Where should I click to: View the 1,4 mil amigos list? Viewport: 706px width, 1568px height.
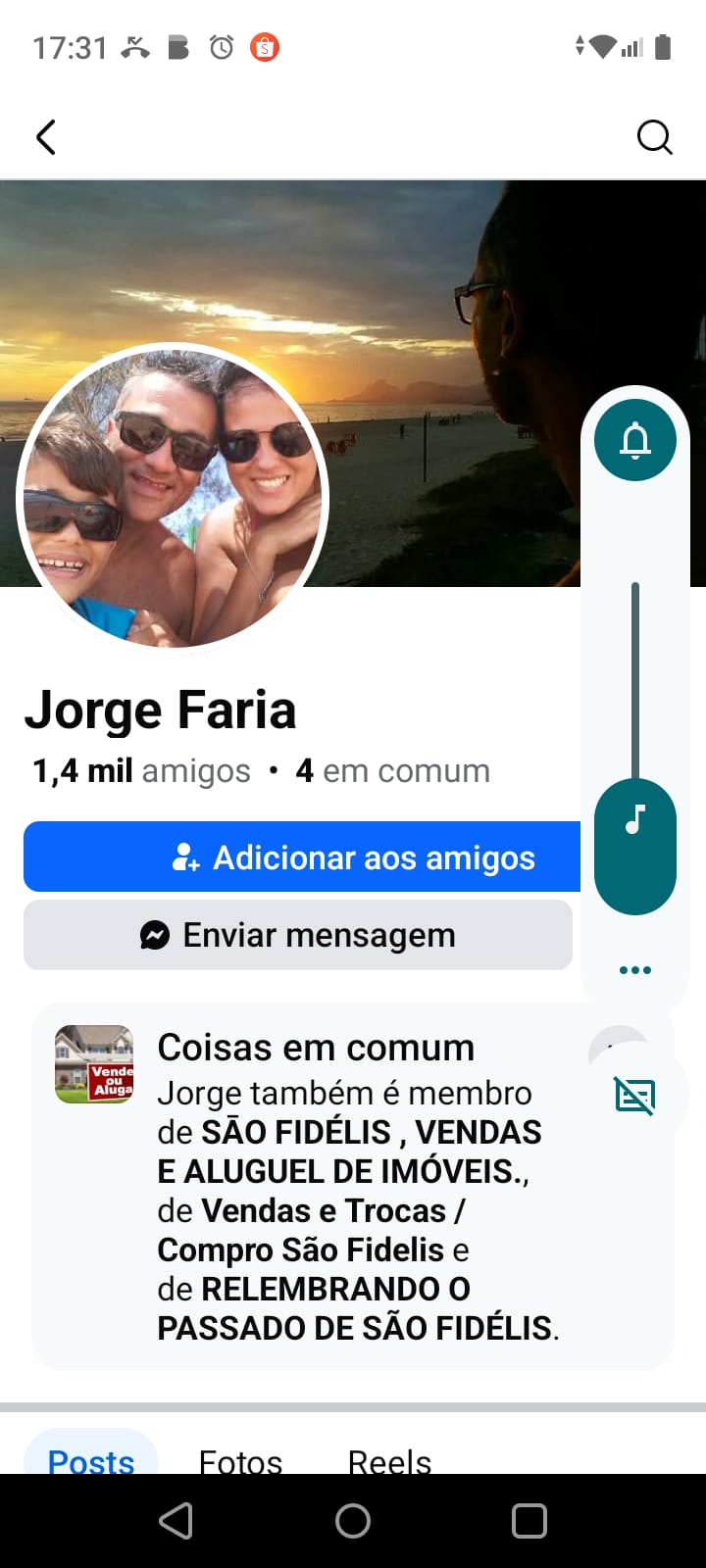point(141,771)
